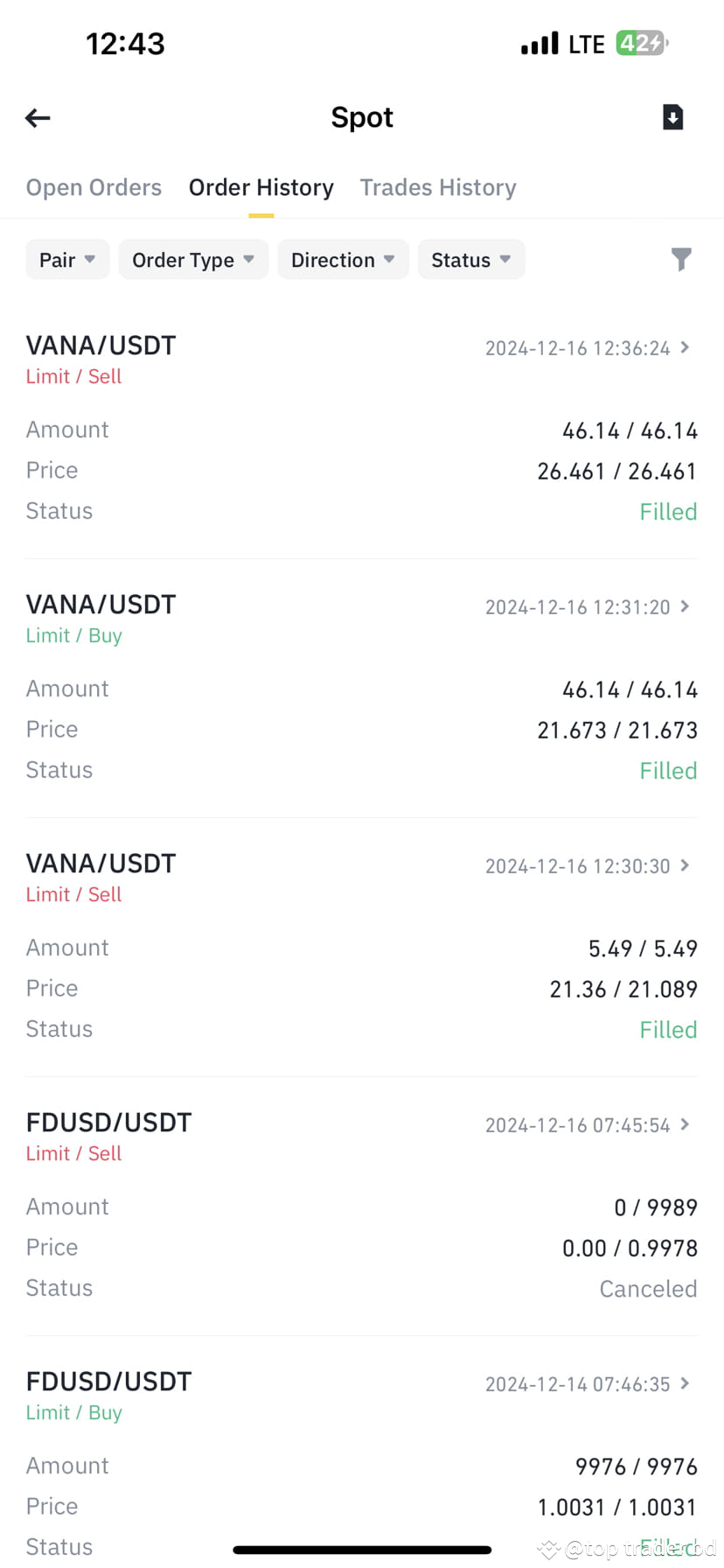Tap the Filled status of the first order

pos(668,511)
